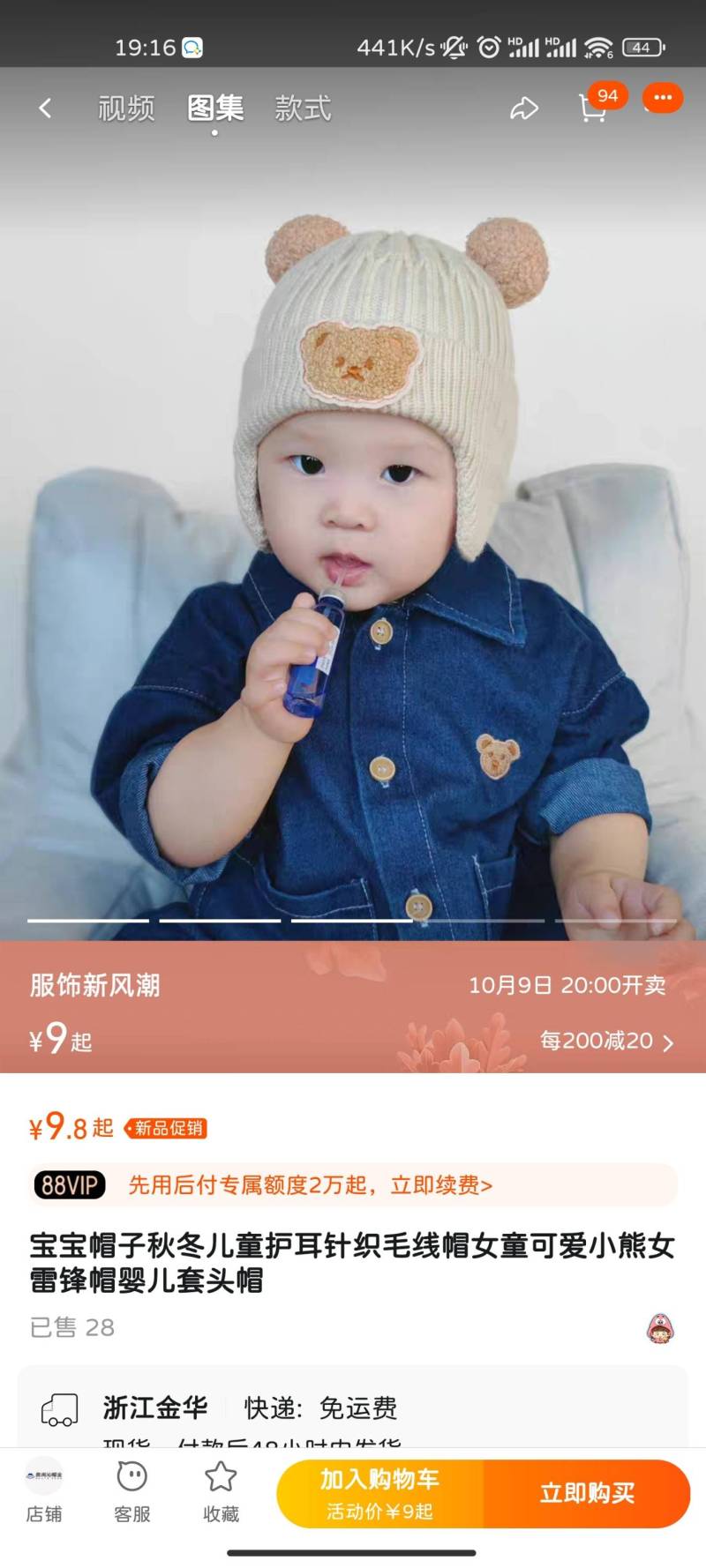Switch to the 款式 tab
Screen dimensions: 706x1568
pyautogui.click(x=303, y=108)
